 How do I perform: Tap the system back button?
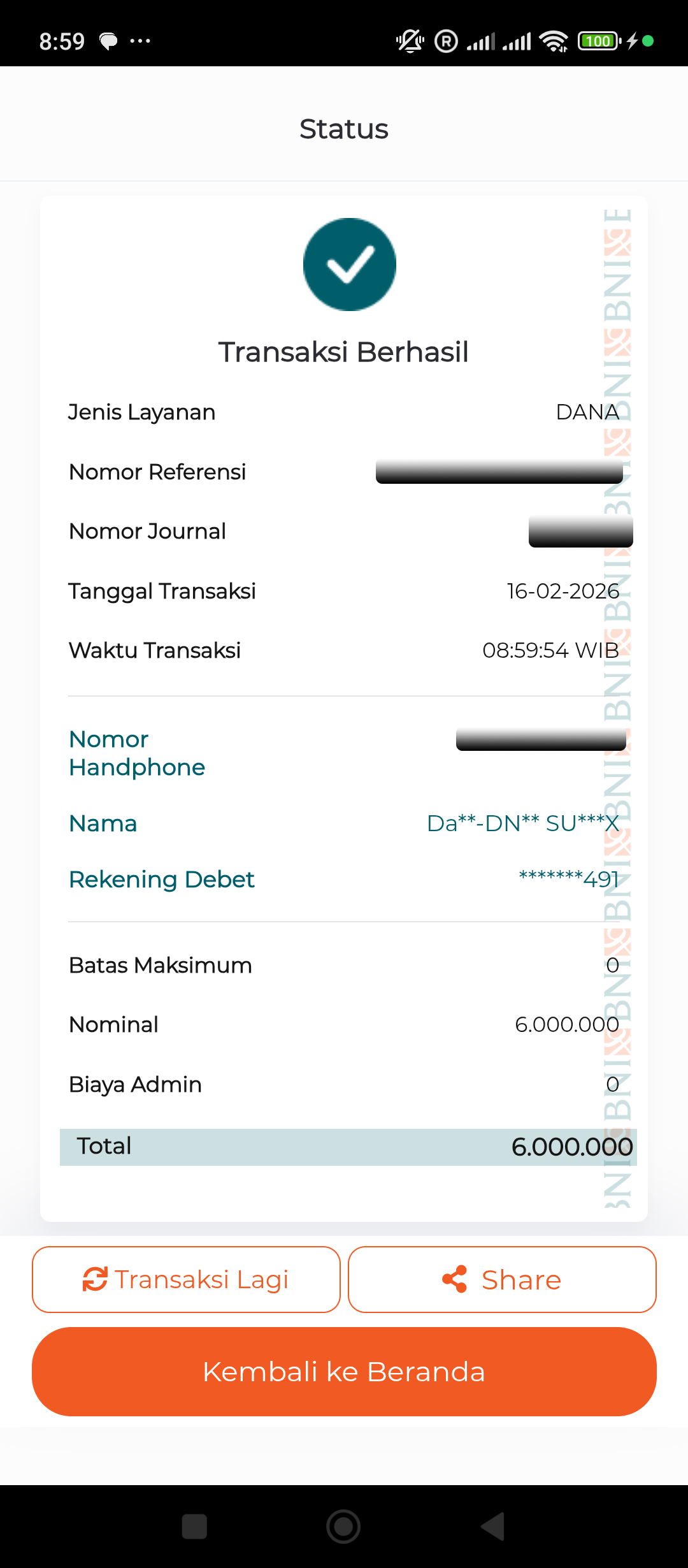492,1527
